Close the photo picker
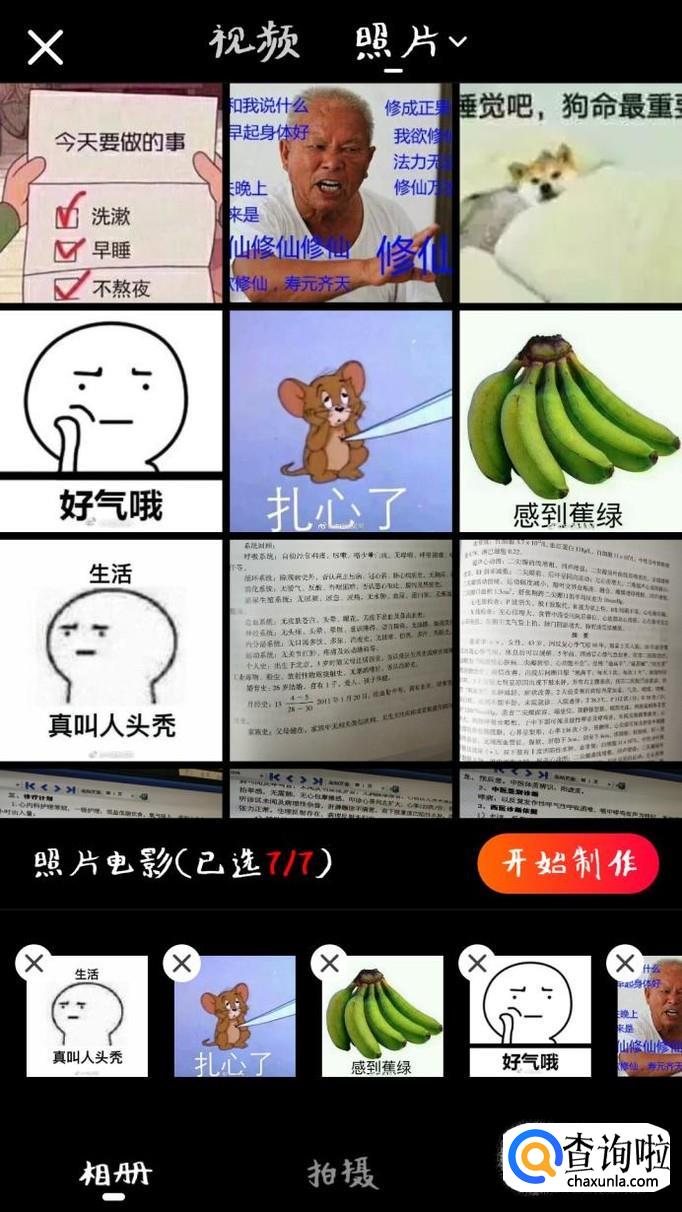Image resolution: width=682 pixels, height=1212 pixels. click(45, 46)
